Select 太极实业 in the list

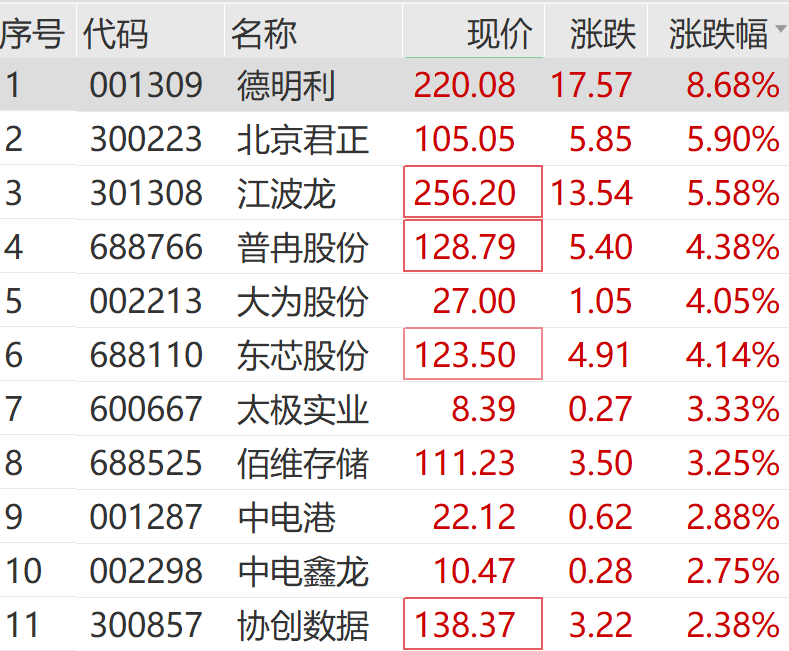(x=303, y=409)
